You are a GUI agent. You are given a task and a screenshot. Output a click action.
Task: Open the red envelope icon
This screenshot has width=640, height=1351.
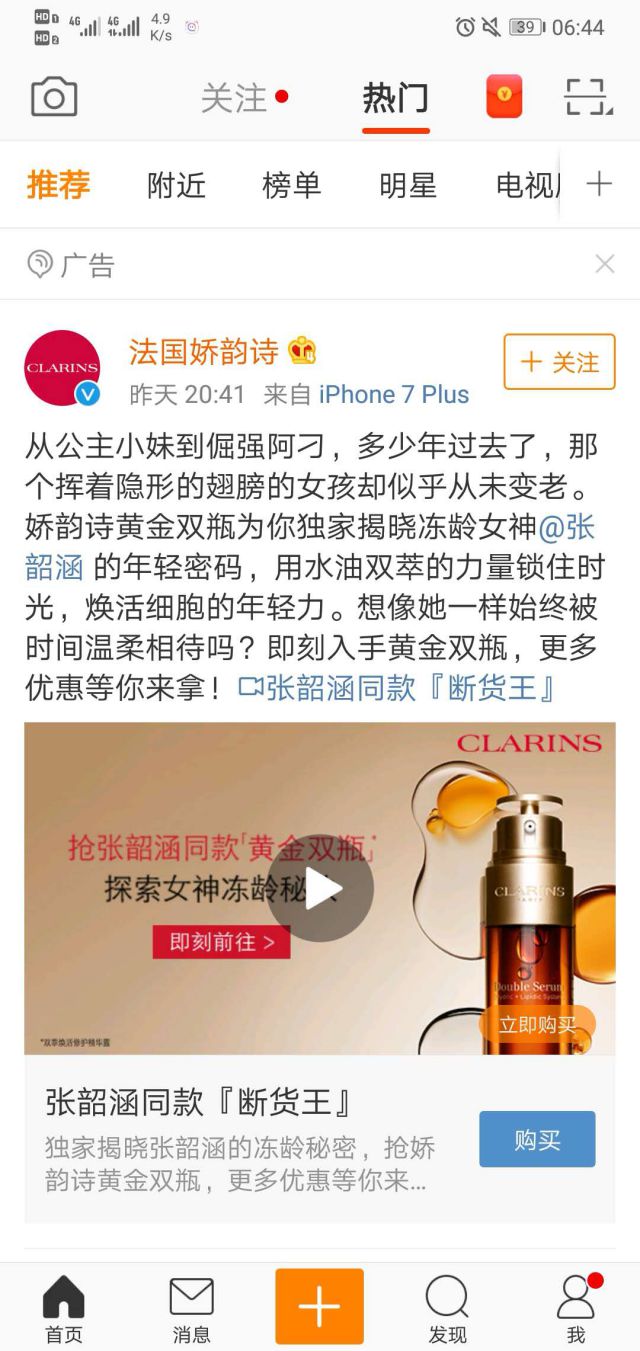tap(504, 97)
